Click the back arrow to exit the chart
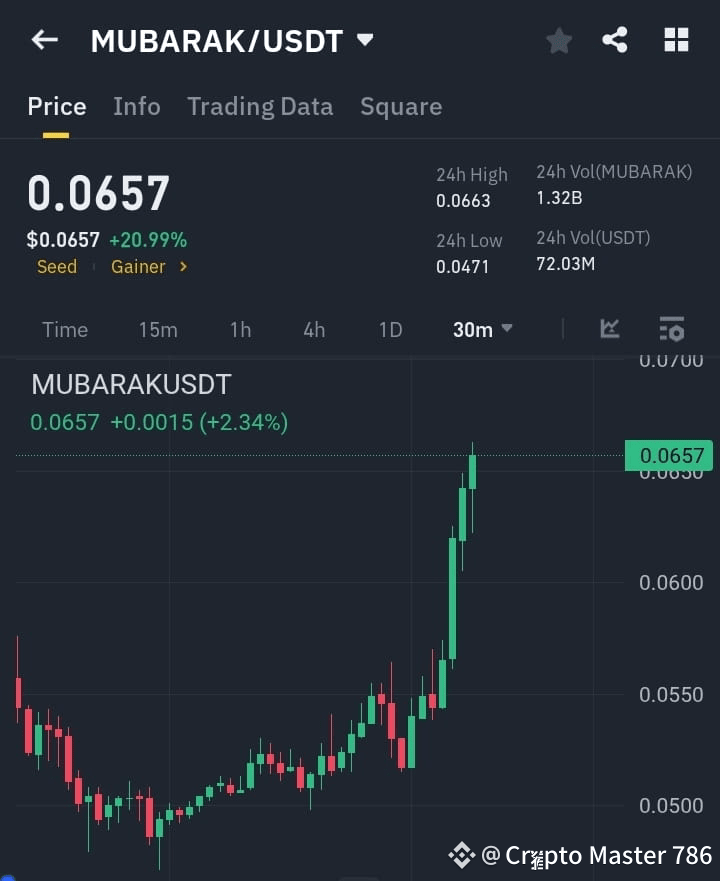Image resolution: width=720 pixels, height=881 pixels. pos(40,39)
